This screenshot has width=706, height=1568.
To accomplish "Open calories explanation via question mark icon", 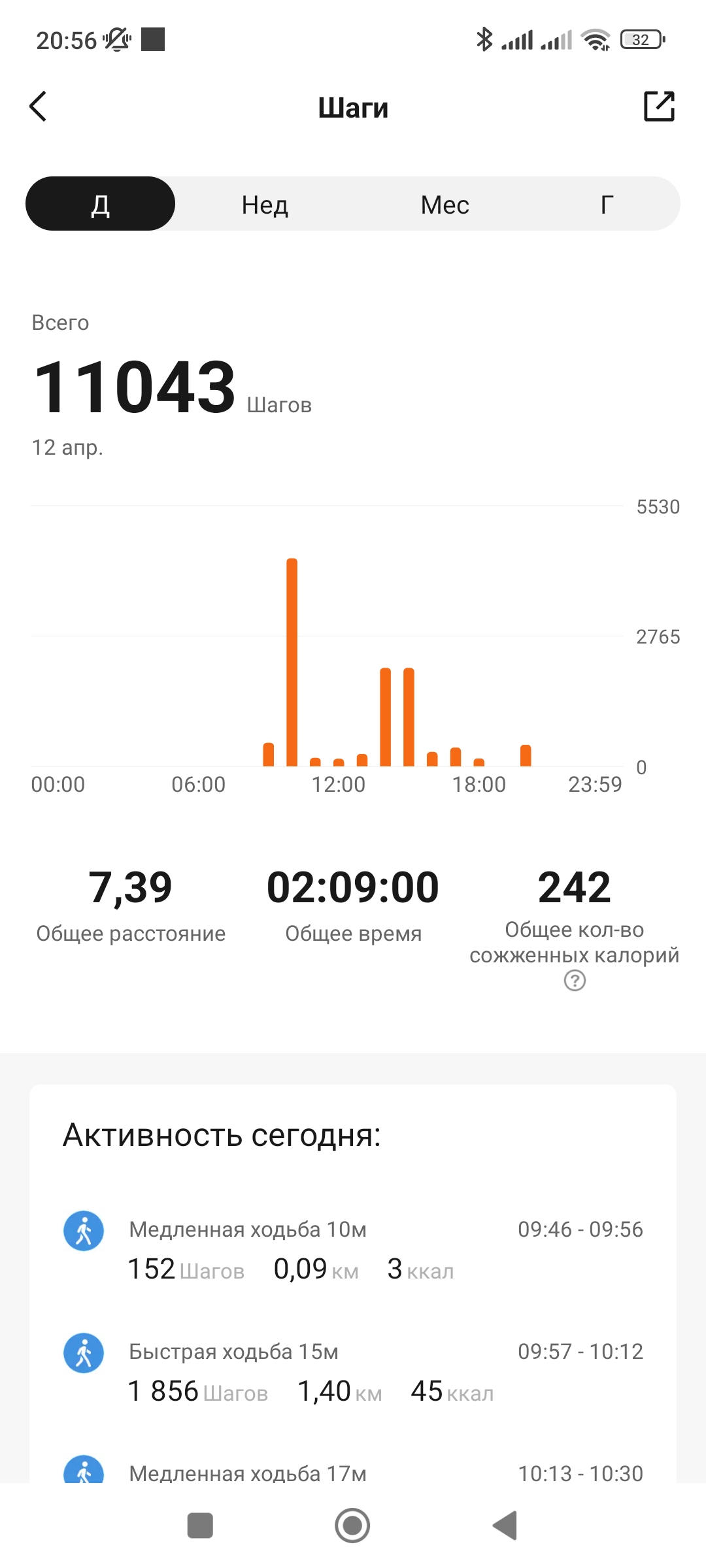I will 574,981.
